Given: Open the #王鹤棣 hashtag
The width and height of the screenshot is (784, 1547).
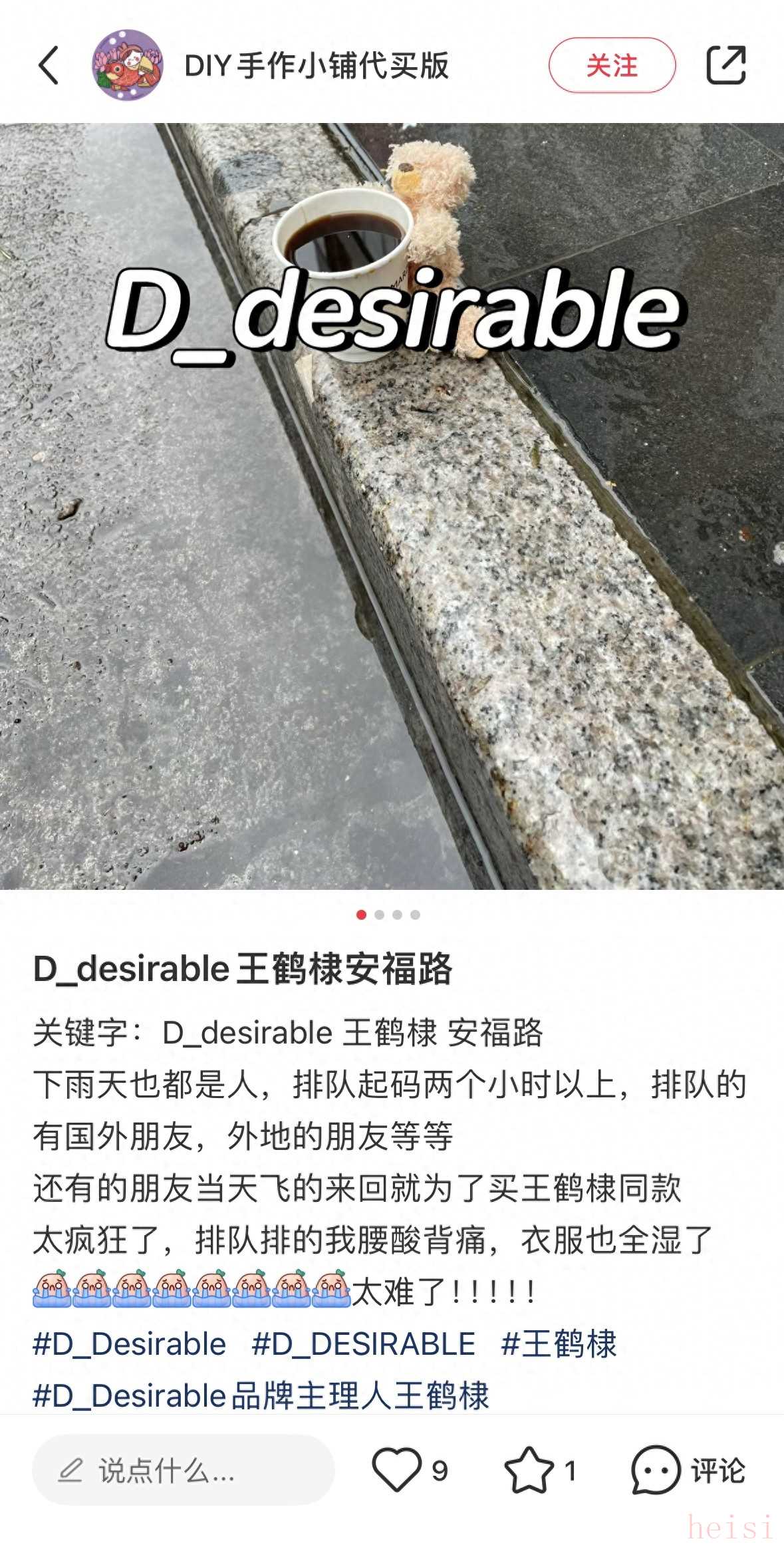Looking at the screenshot, I should tap(559, 1344).
